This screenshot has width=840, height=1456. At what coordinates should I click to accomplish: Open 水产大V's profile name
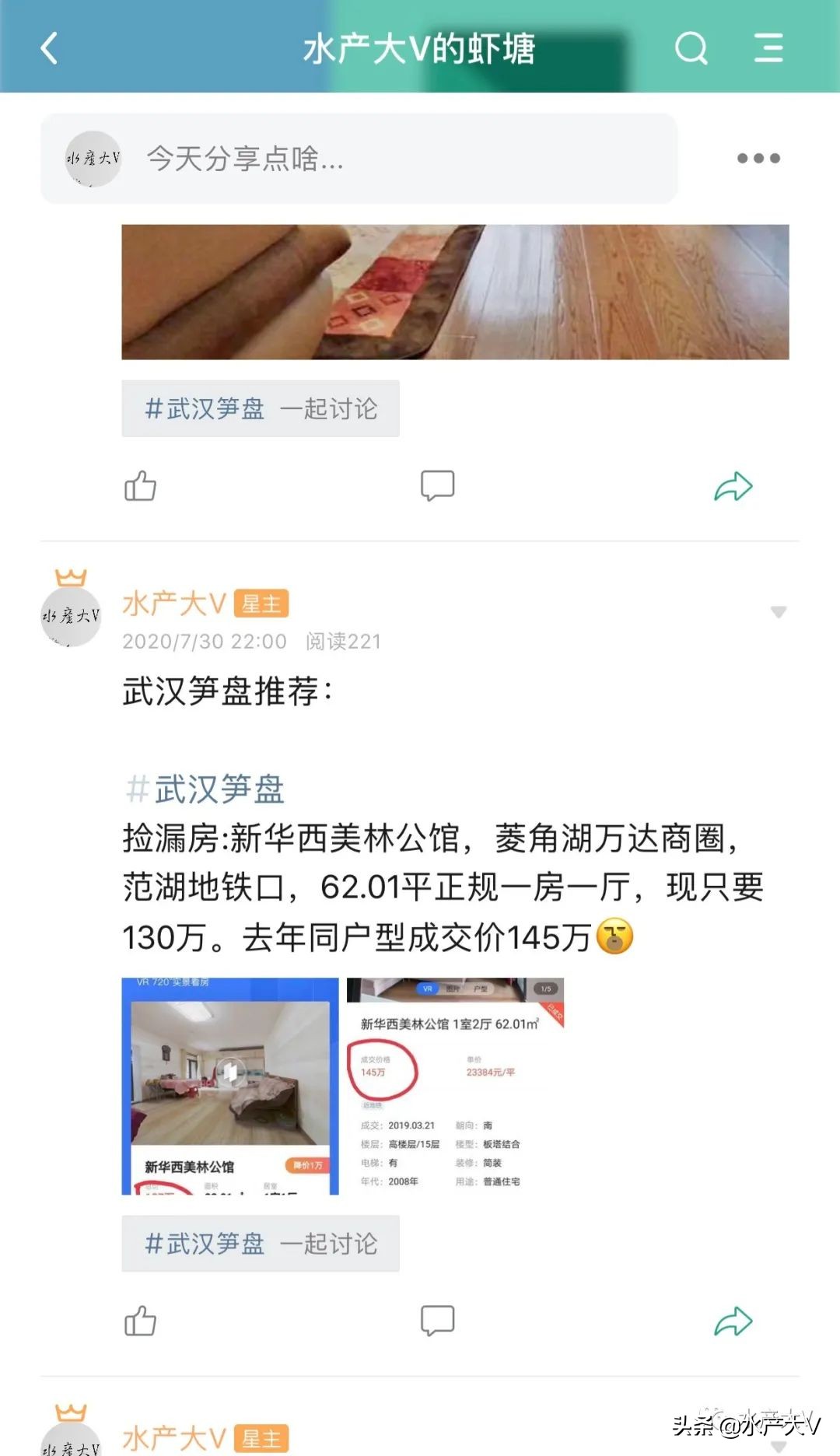(172, 604)
